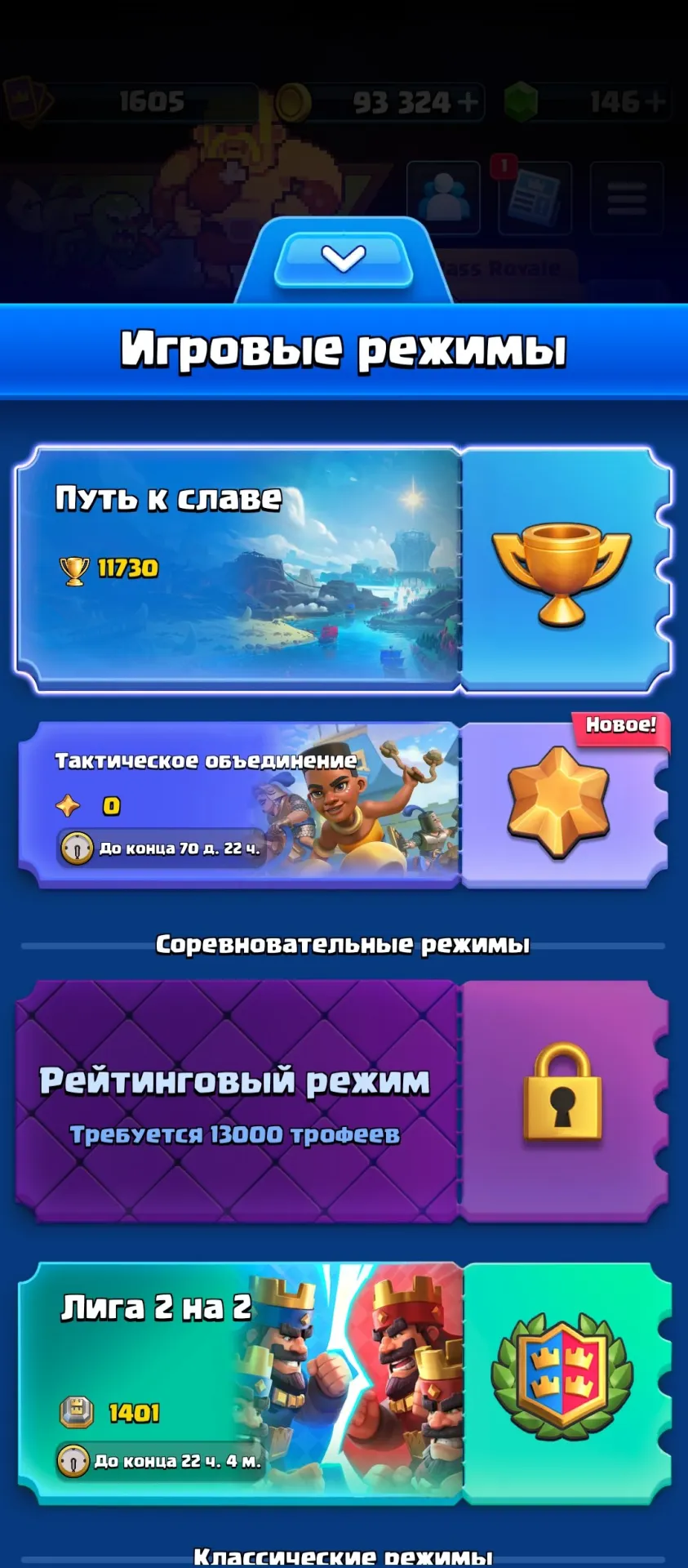Viewport: 688px width, 1568px height.
Task: Select the Путь к славе mode card
Action: [x=344, y=569]
